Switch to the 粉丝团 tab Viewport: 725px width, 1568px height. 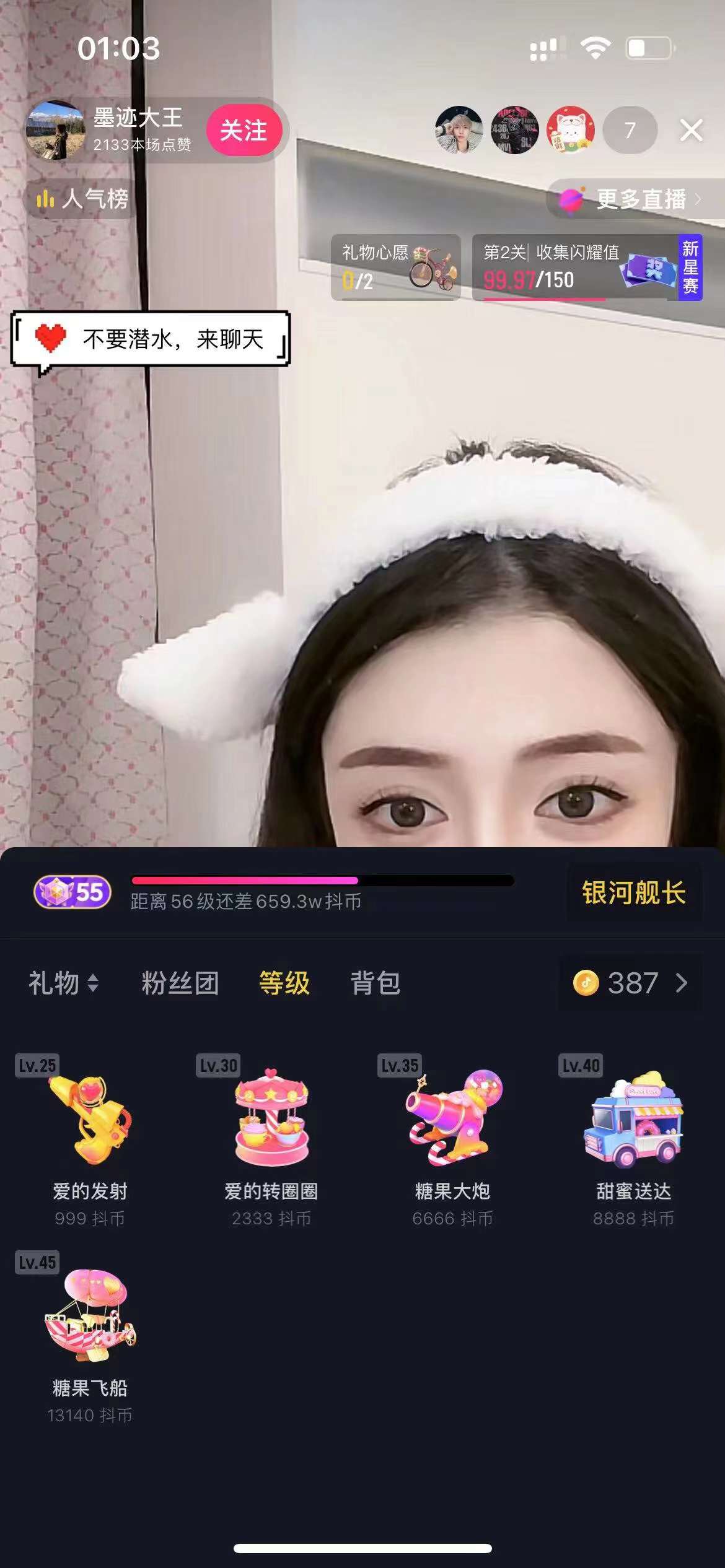pyautogui.click(x=180, y=983)
